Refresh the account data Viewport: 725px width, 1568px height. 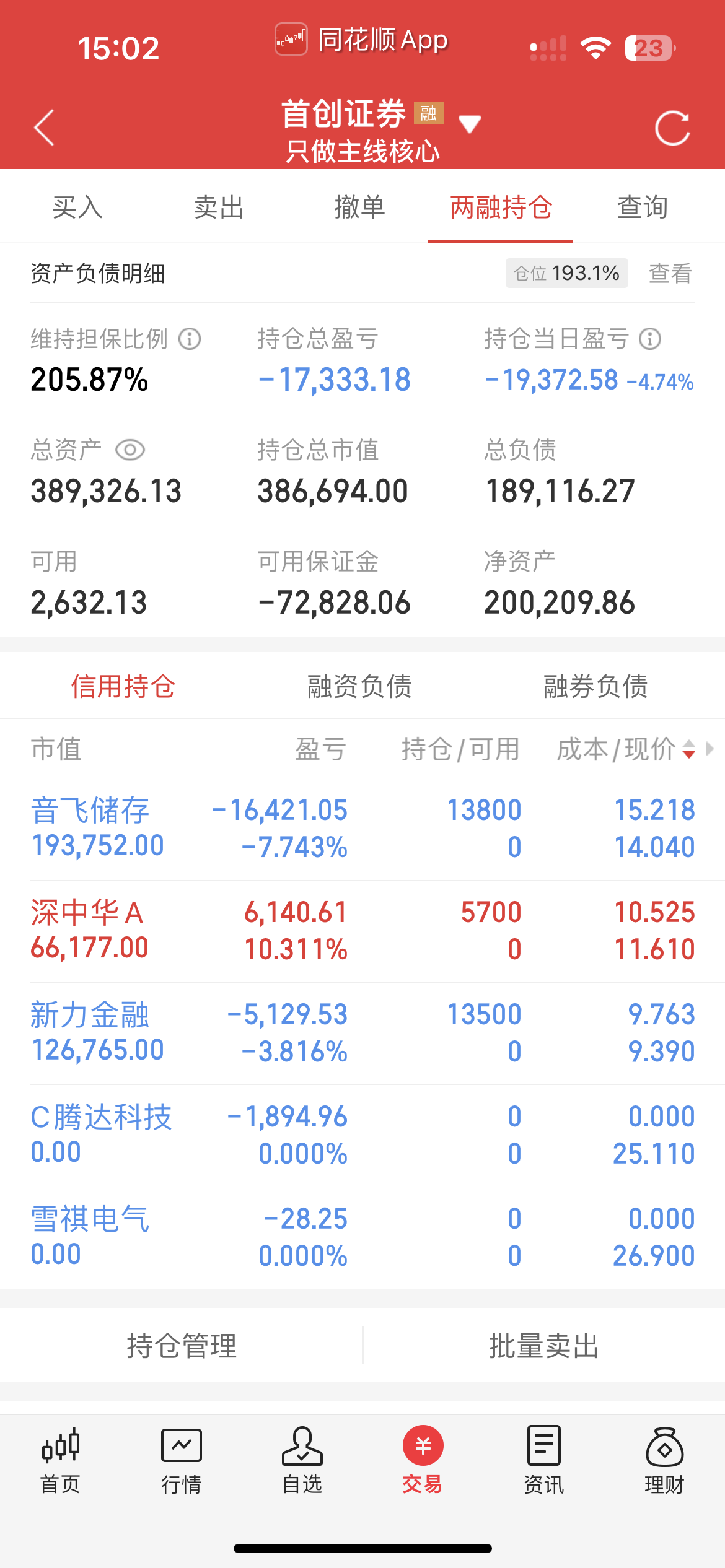tap(672, 128)
